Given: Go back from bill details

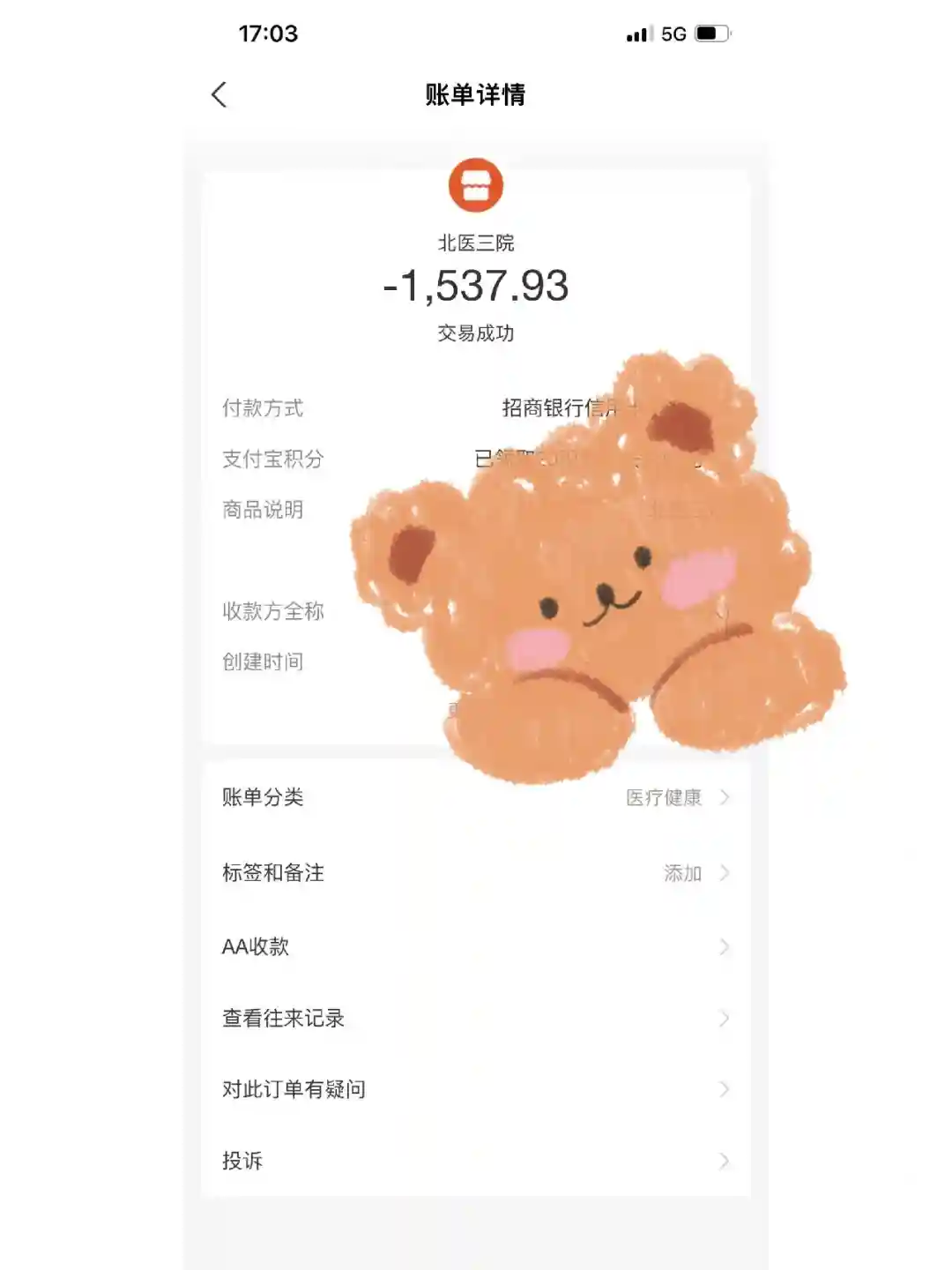Looking at the screenshot, I should pos(219,95).
